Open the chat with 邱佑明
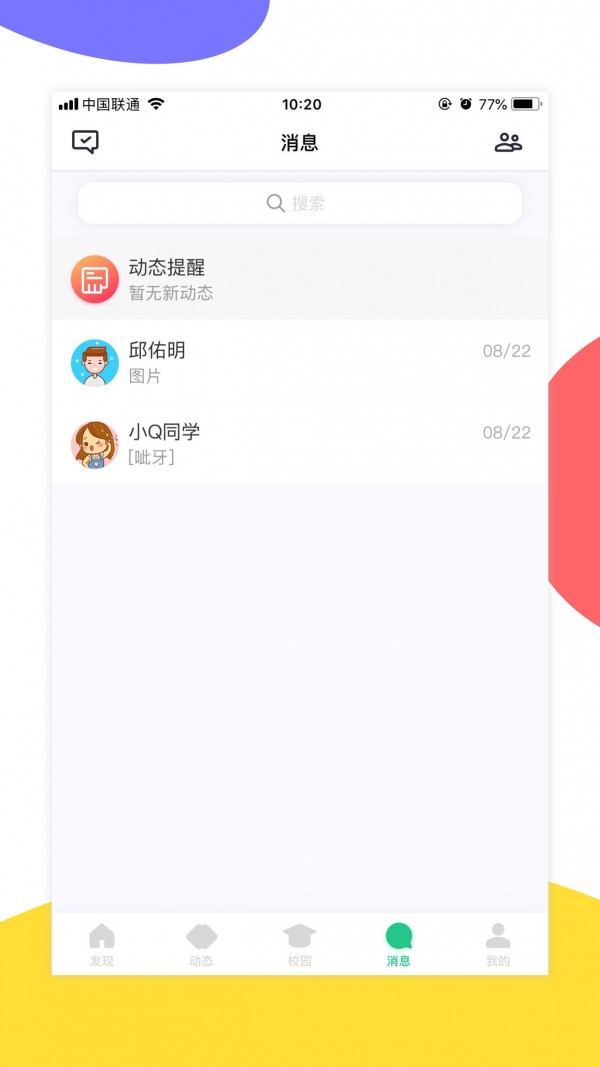 (300, 362)
